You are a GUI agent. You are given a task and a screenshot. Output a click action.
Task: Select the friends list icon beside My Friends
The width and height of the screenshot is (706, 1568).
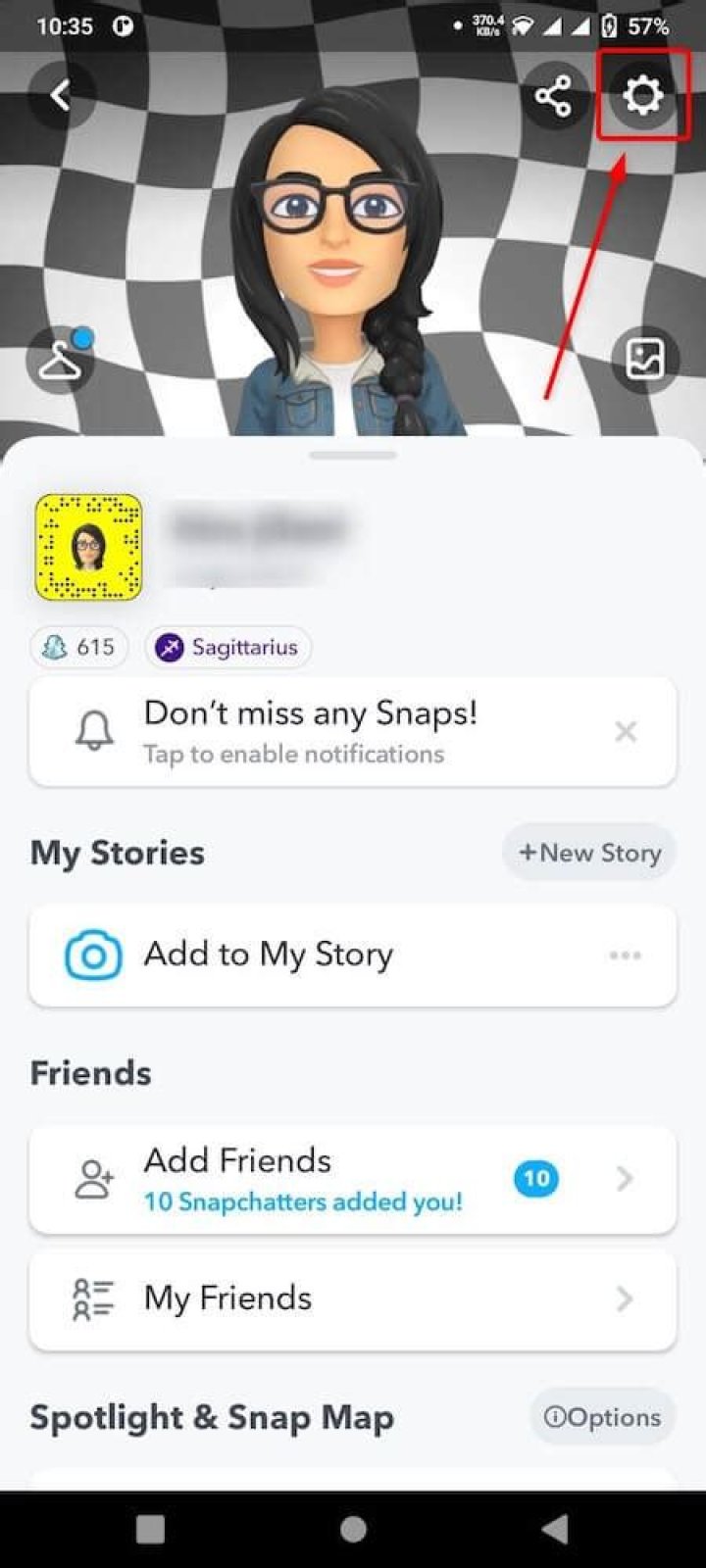(x=91, y=1299)
